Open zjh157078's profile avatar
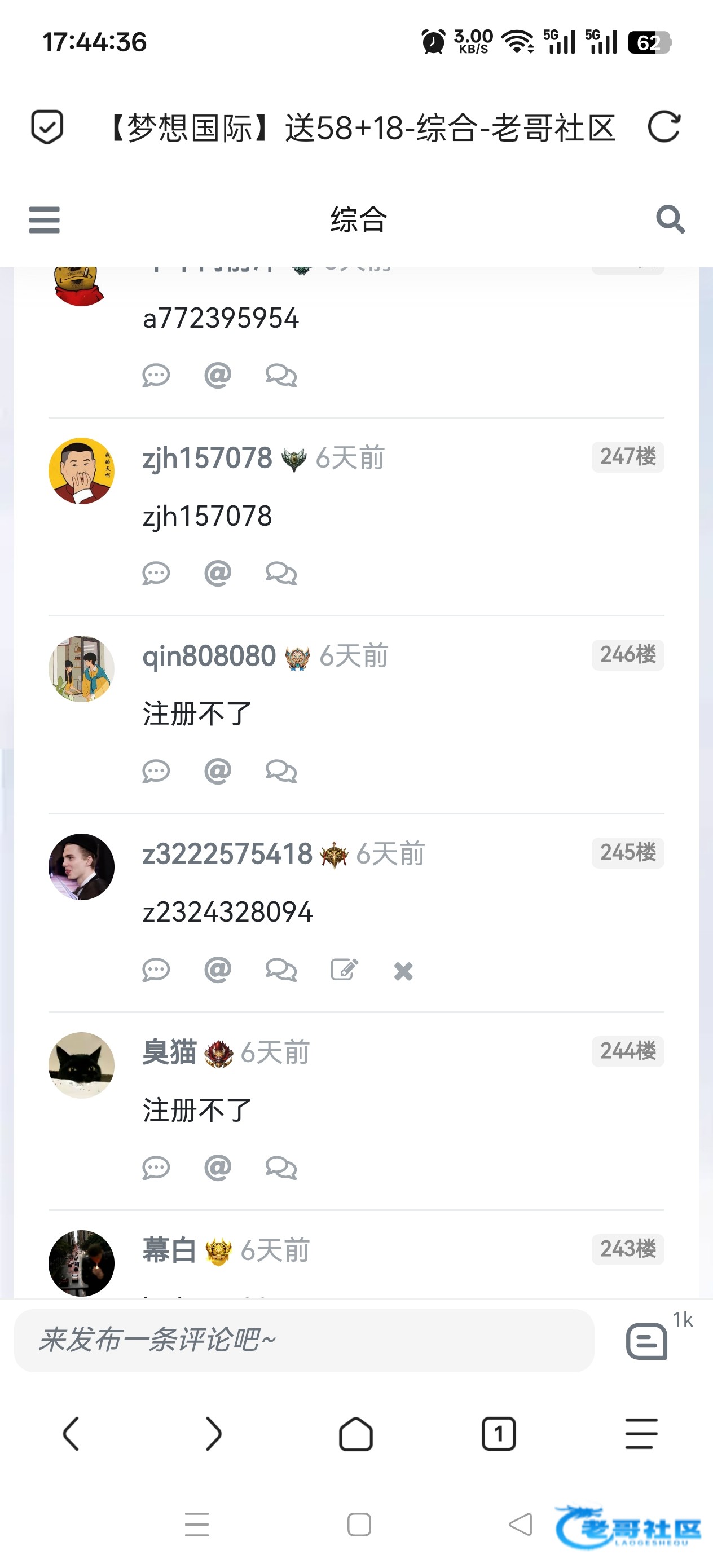The image size is (713, 1568). point(82,471)
